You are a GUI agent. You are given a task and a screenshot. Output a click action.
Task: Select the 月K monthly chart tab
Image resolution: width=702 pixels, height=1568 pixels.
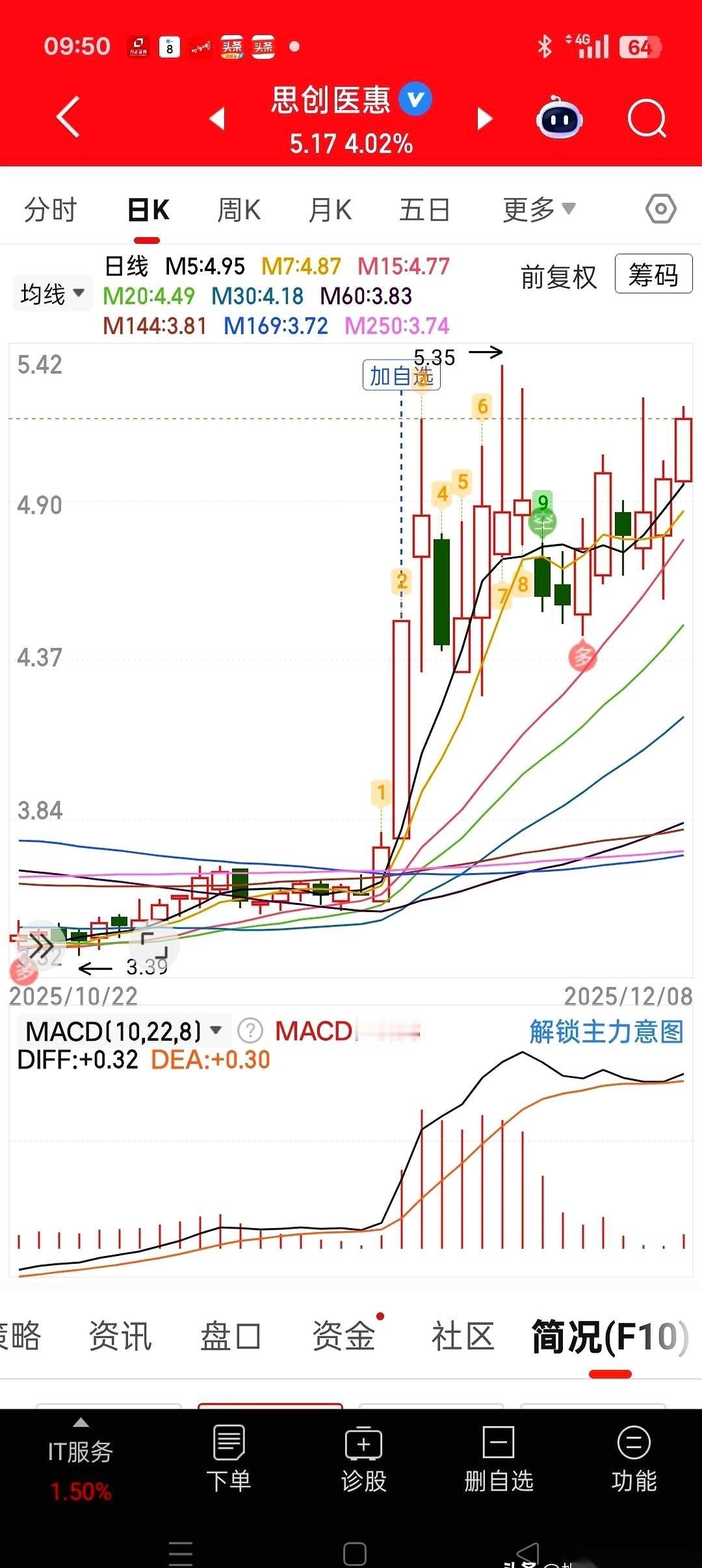330,210
